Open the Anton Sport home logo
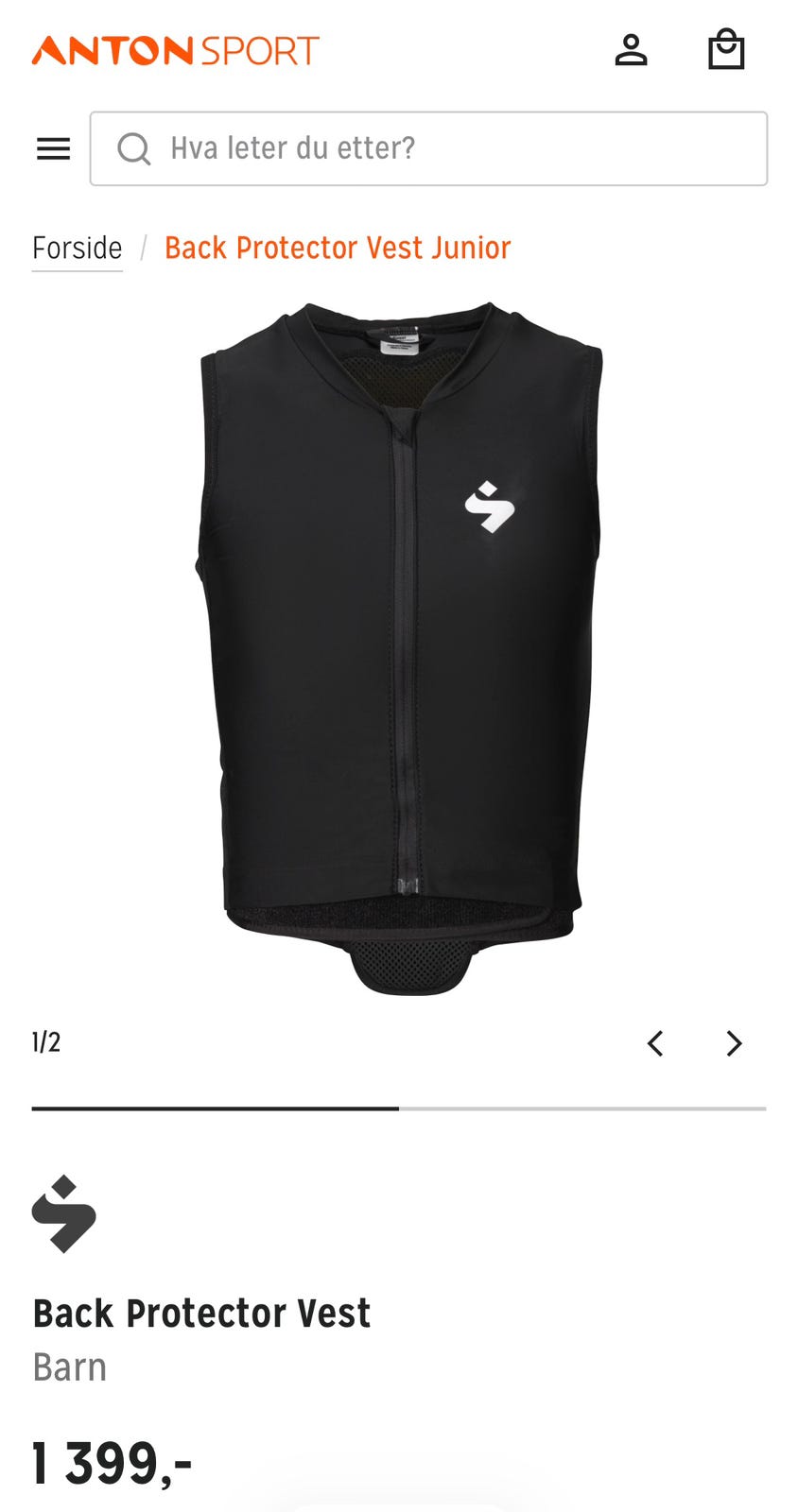 coord(176,50)
